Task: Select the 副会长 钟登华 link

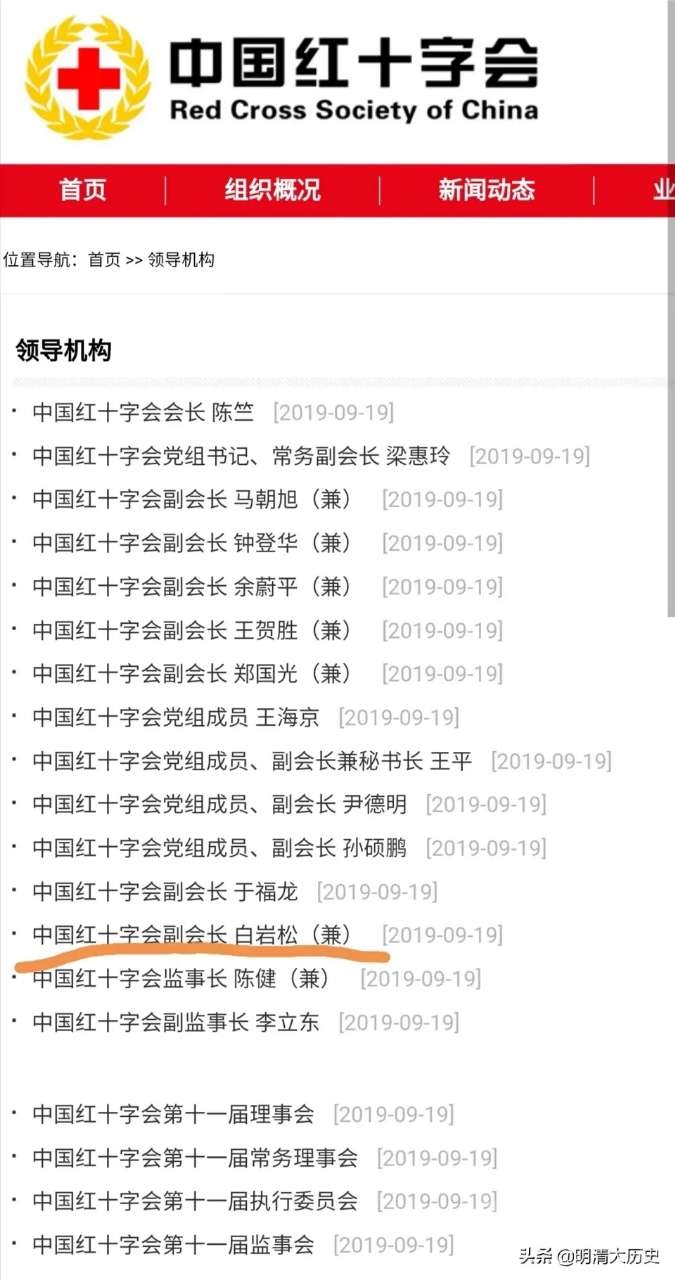Action: click(x=192, y=543)
